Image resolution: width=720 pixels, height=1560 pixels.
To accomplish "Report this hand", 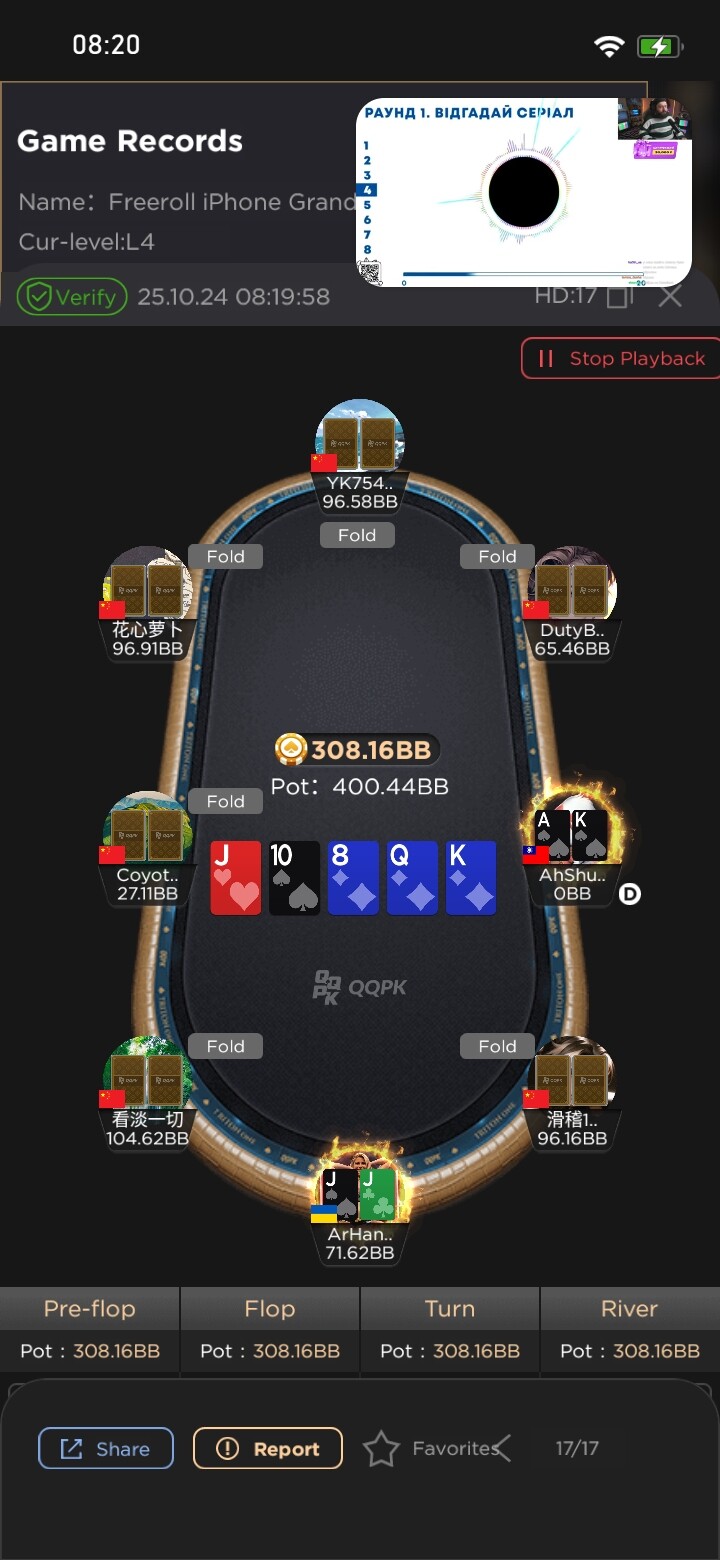I will [268, 1449].
